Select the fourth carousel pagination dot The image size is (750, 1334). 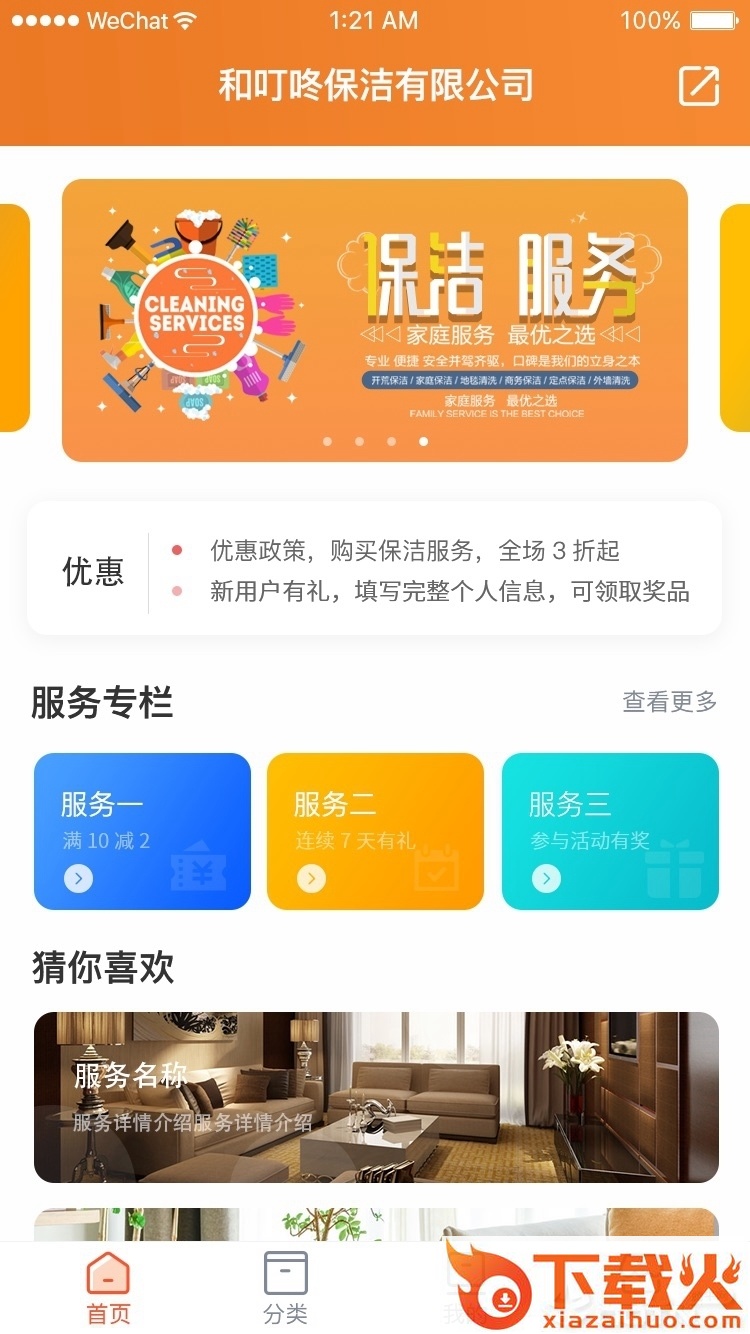(x=424, y=441)
